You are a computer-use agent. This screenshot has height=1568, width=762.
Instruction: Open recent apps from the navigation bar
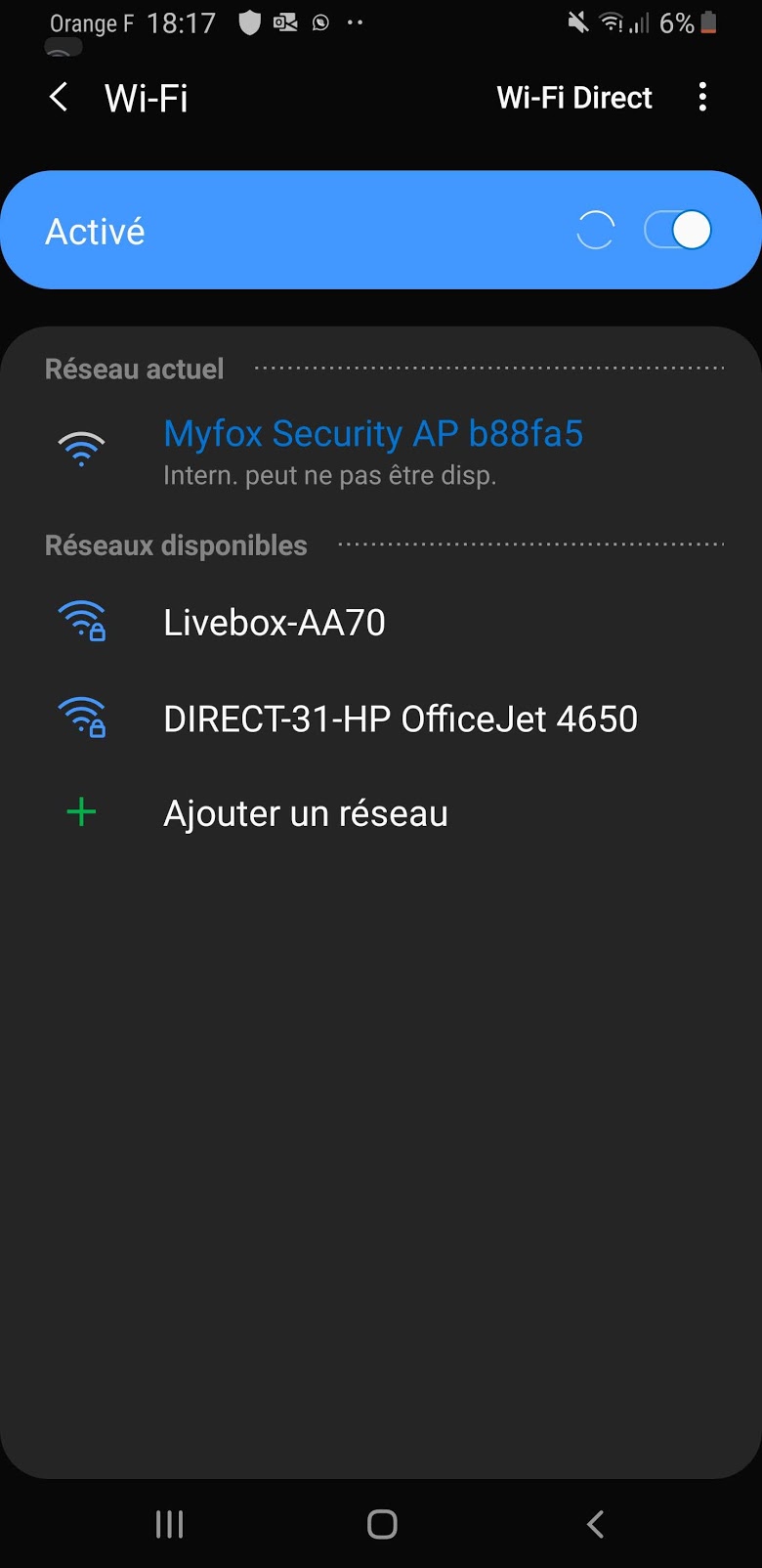pos(170,1523)
